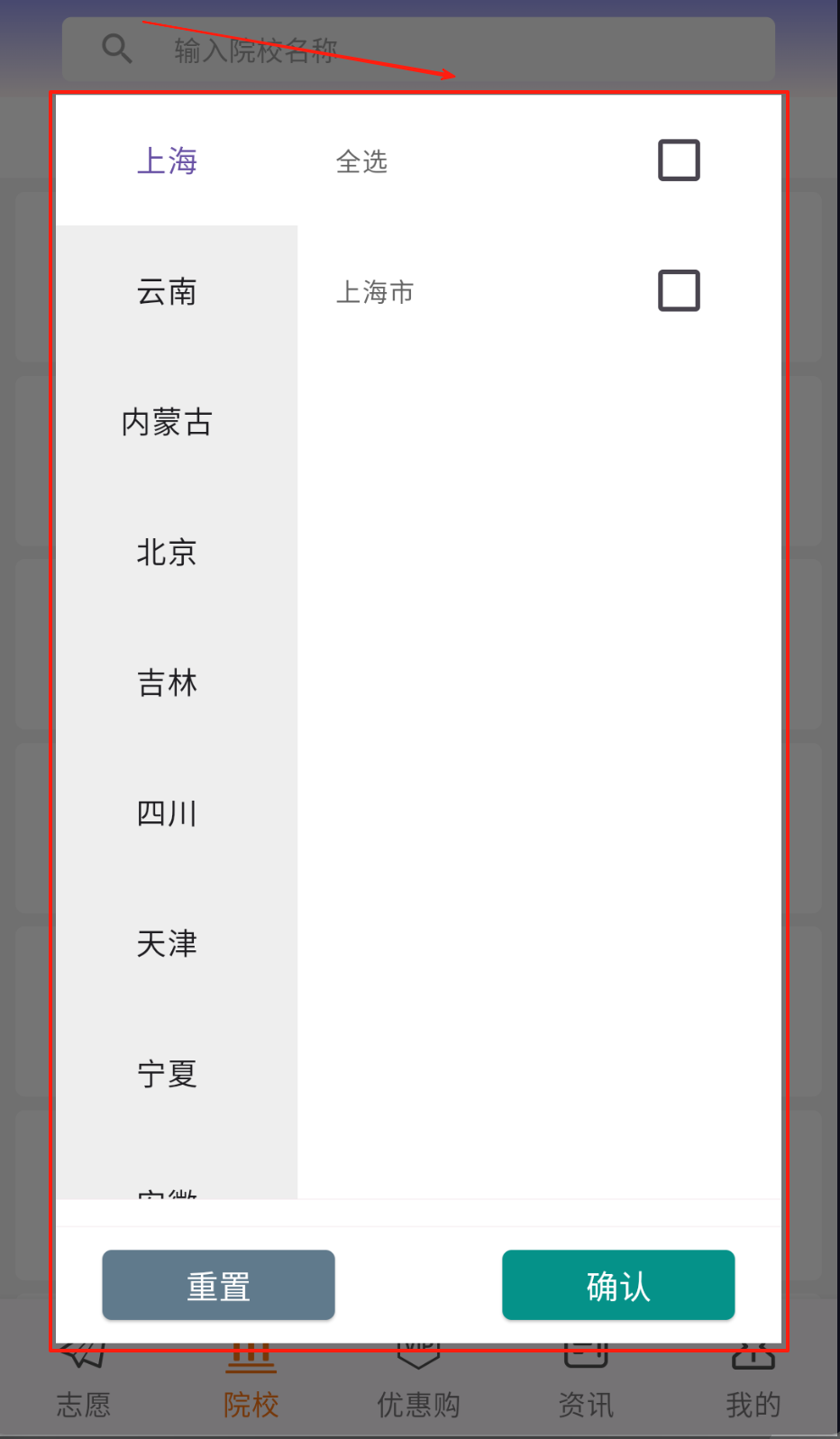The image size is (840, 1439).
Task: Choose 天津 from the list
Action: pos(168,943)
